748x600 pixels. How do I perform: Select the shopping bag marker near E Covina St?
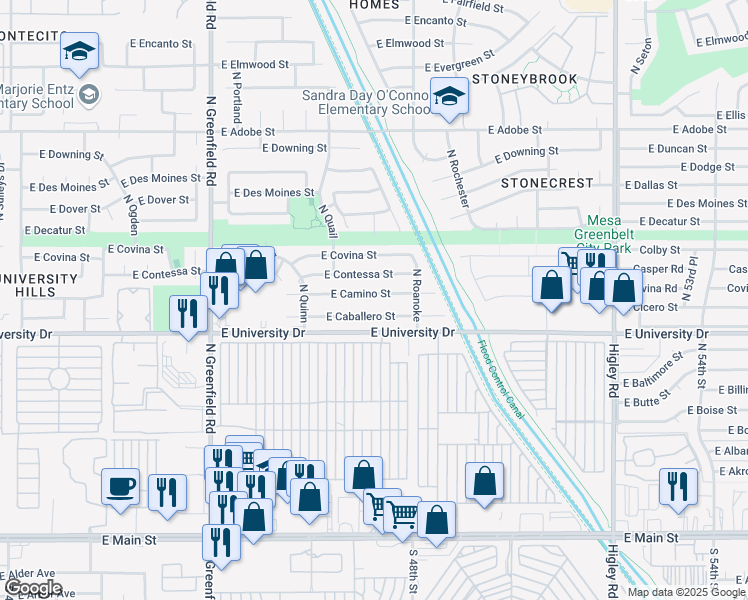[x=256, y=267]
